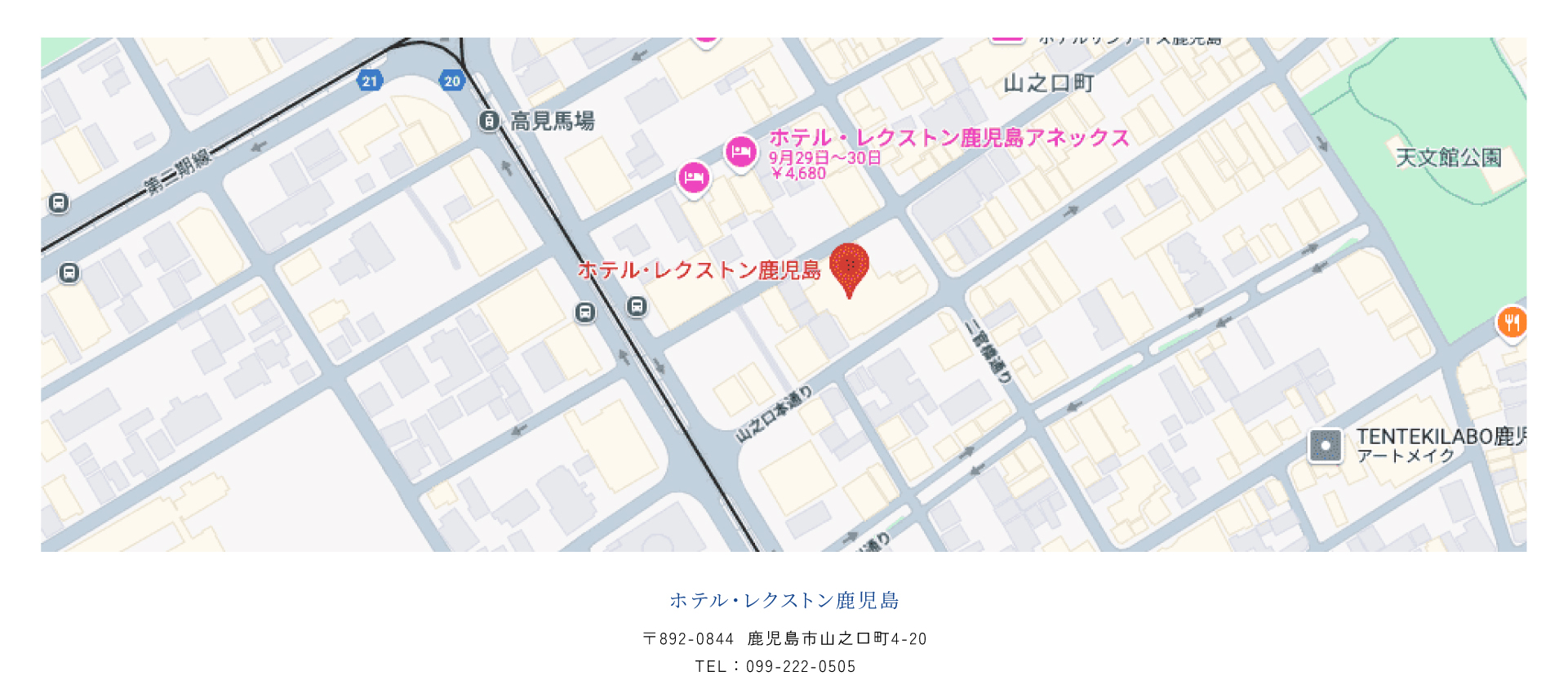The height and width of the screenshot is (698, 1568).
Task: Tap the orange restaurant pin on the map
Action: click(1512, 322)
